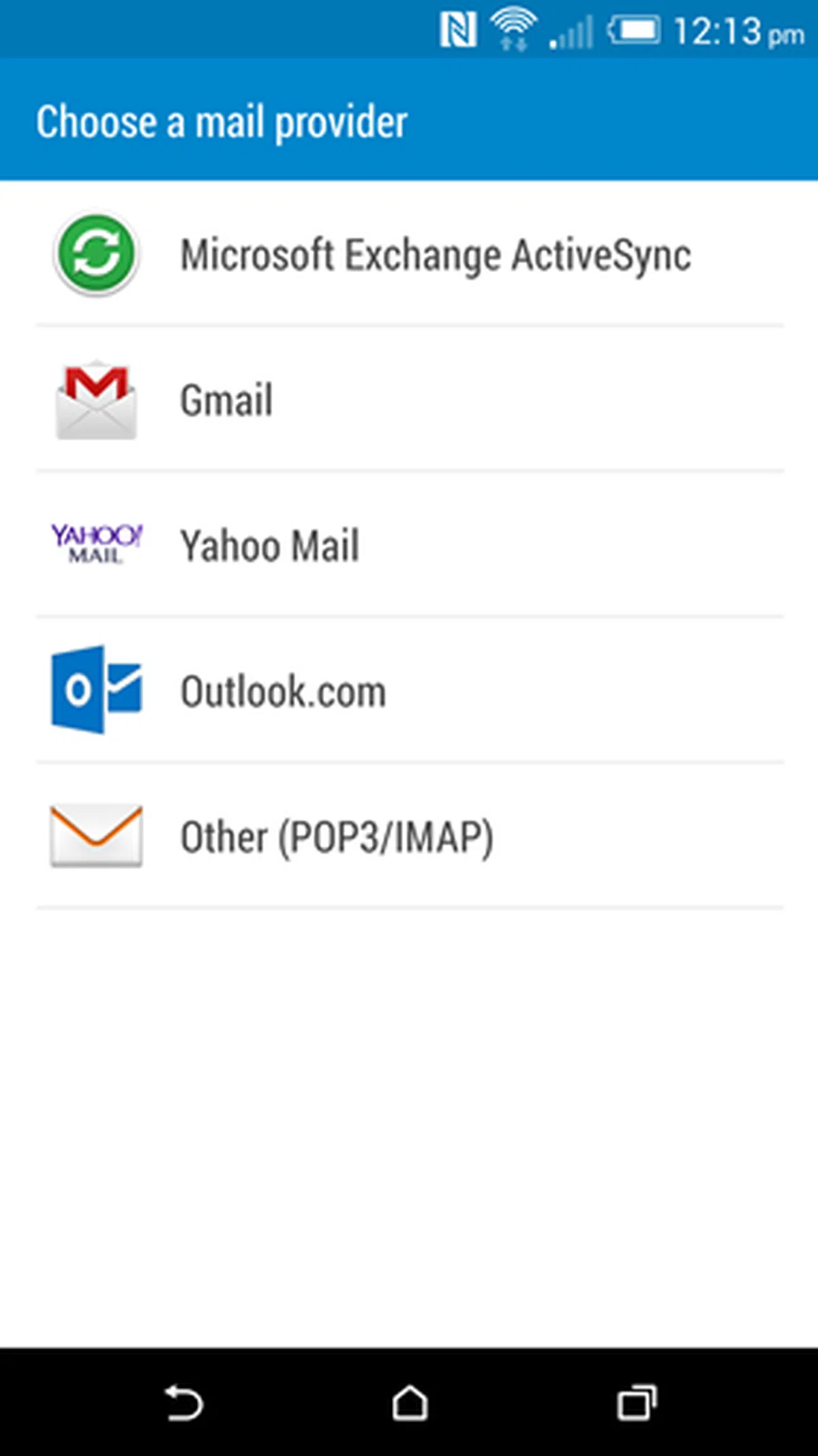The width and height of the screenshot is (818, 1456).
Task: Tap the home button
Action: click(410, 1403)
